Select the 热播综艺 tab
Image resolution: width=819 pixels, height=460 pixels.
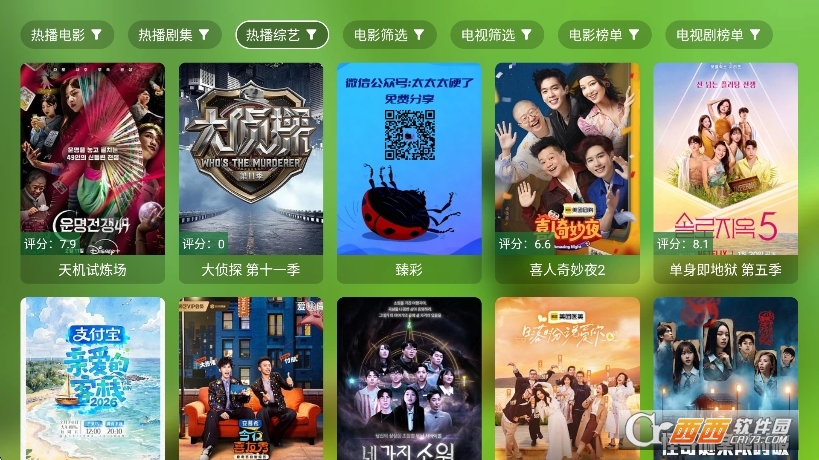[281, 35]
